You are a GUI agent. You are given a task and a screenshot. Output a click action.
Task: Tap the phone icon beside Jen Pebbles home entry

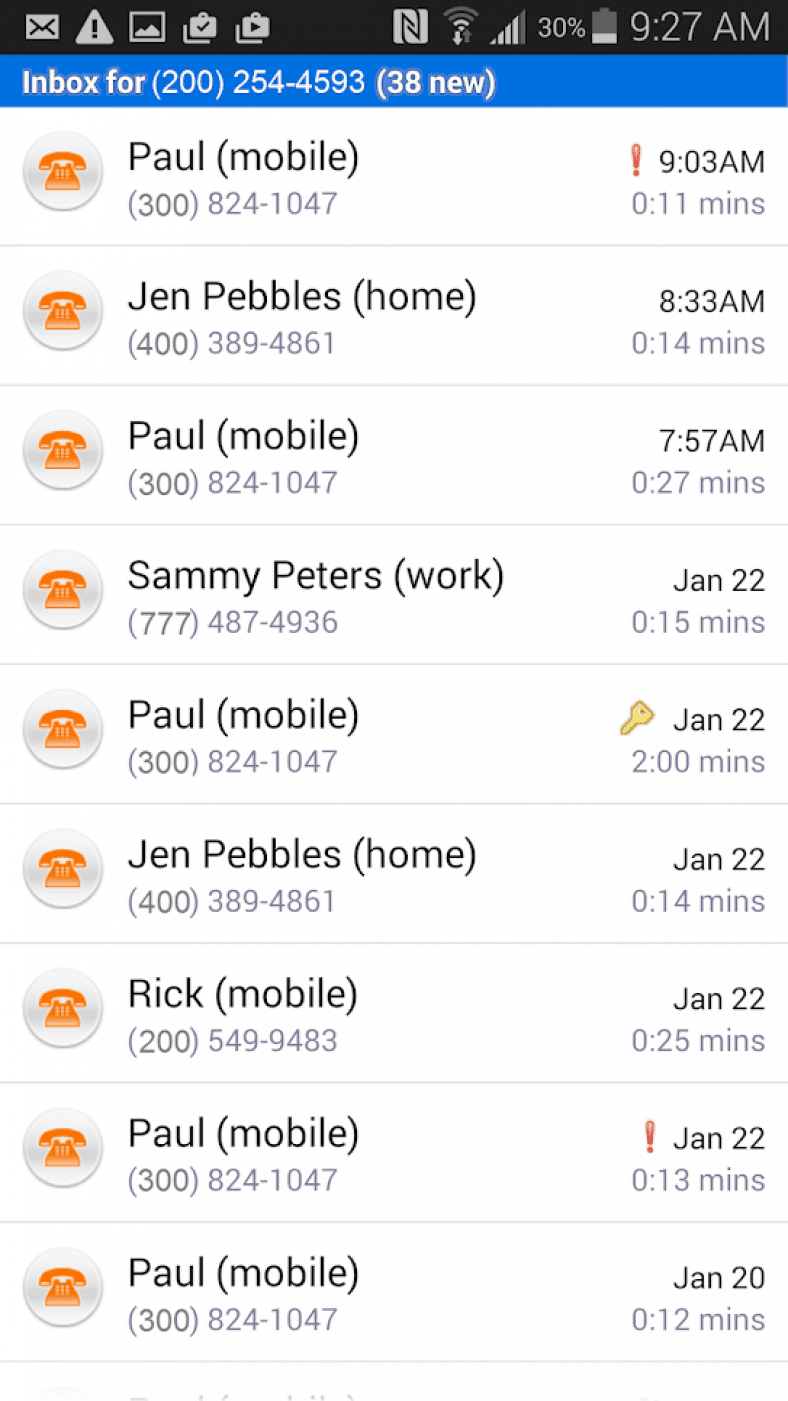click(x=62, y=311)
